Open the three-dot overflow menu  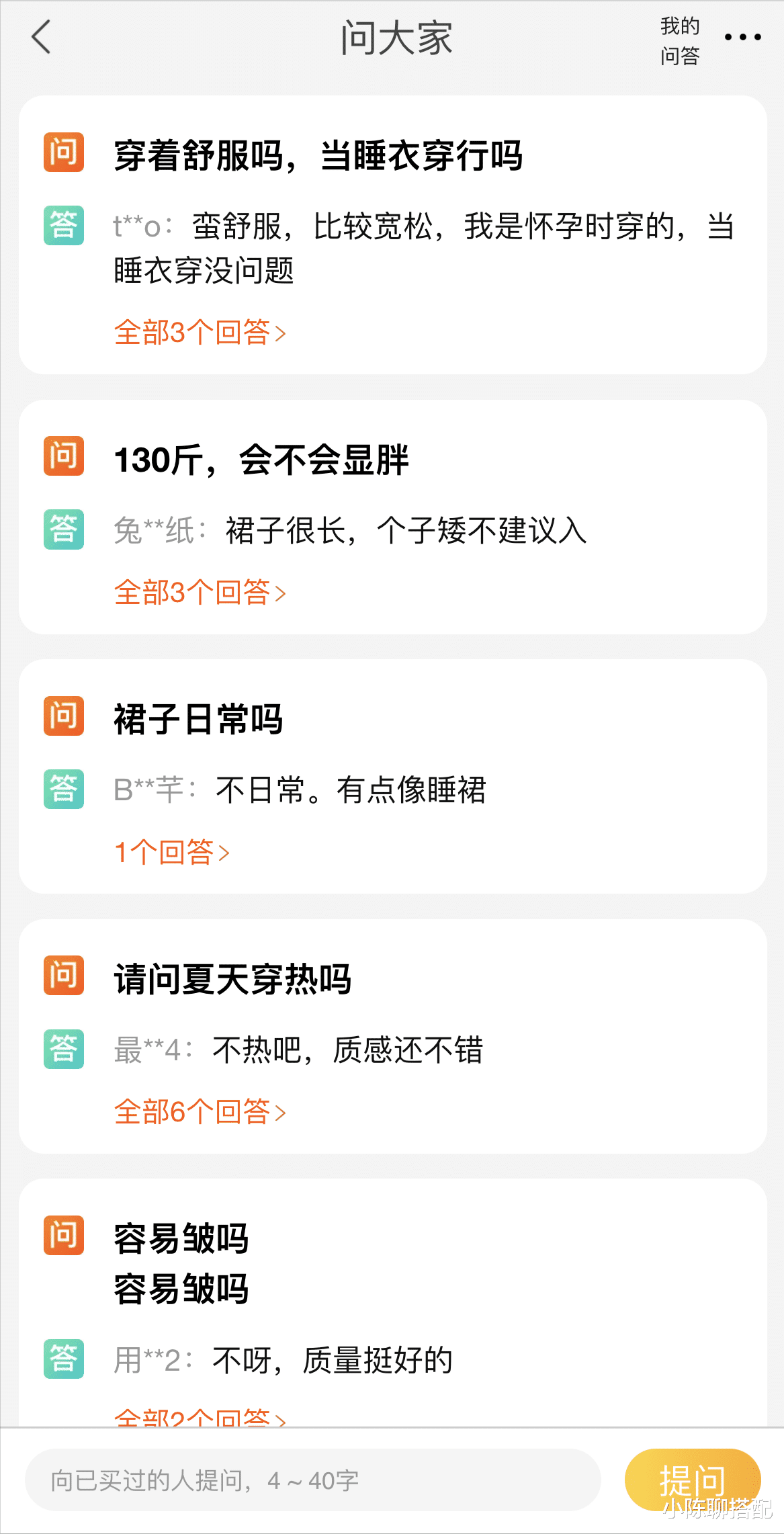pos(743,38)
